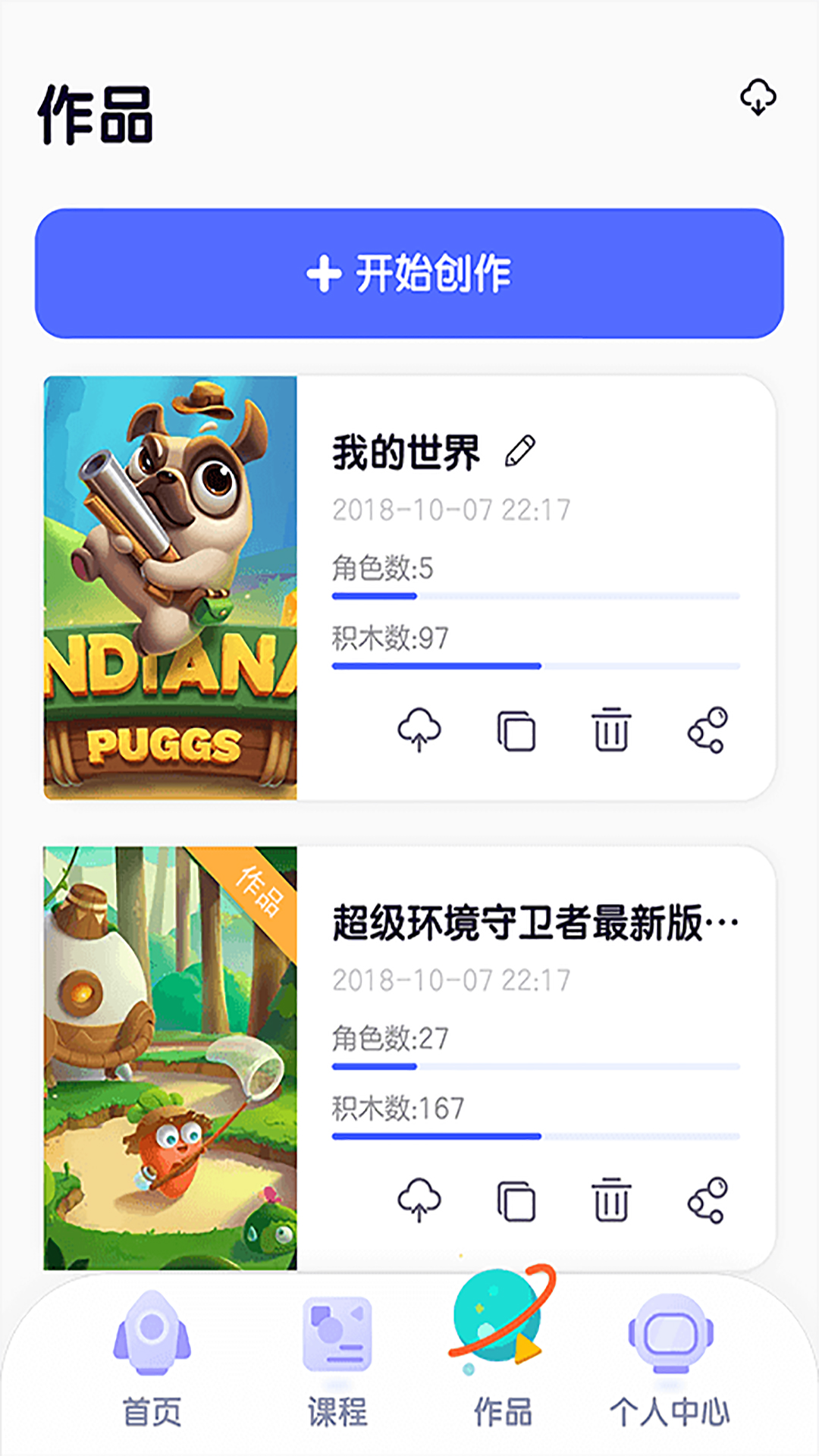Share the 我的世界 project
819x1456 pixels.
coord(709,730)
